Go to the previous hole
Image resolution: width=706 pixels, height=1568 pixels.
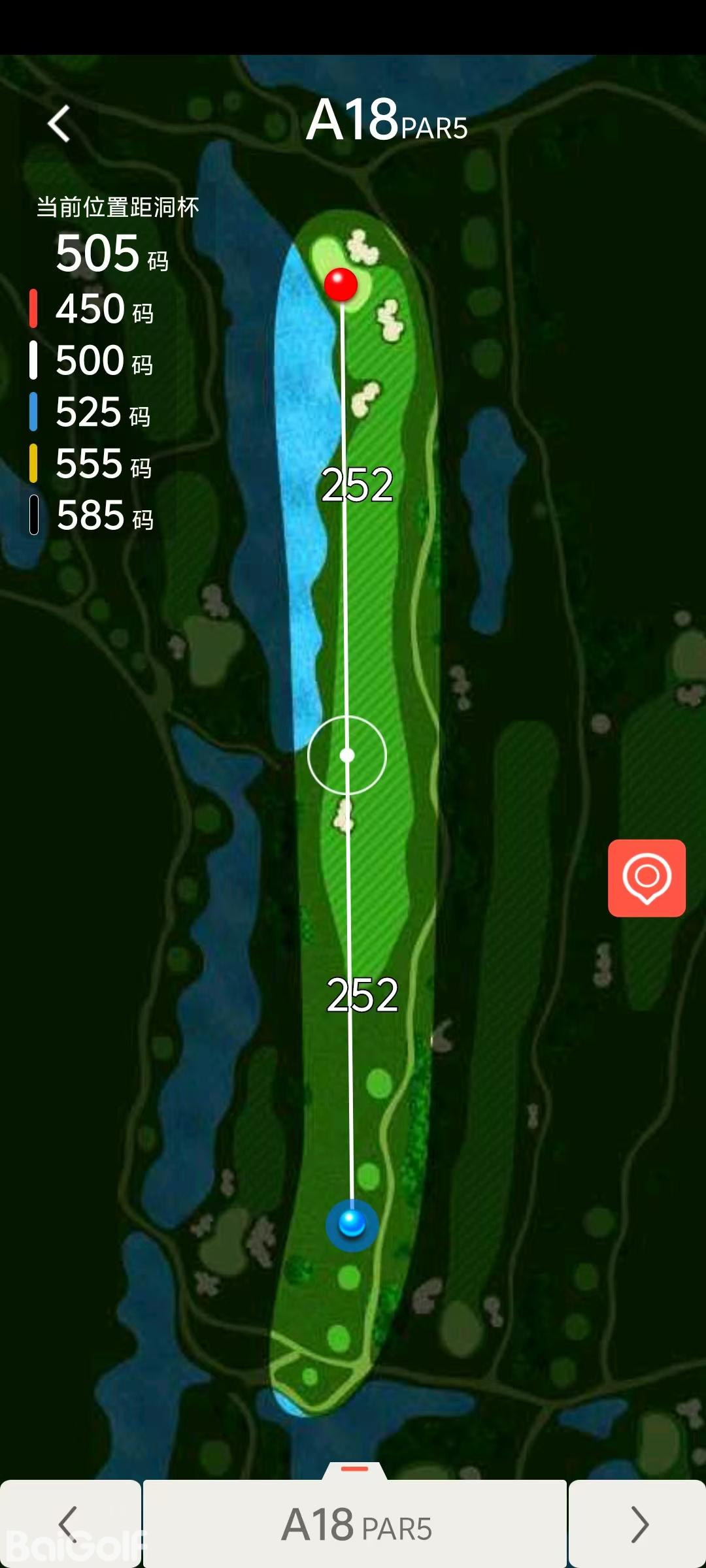click(69, 1524)
